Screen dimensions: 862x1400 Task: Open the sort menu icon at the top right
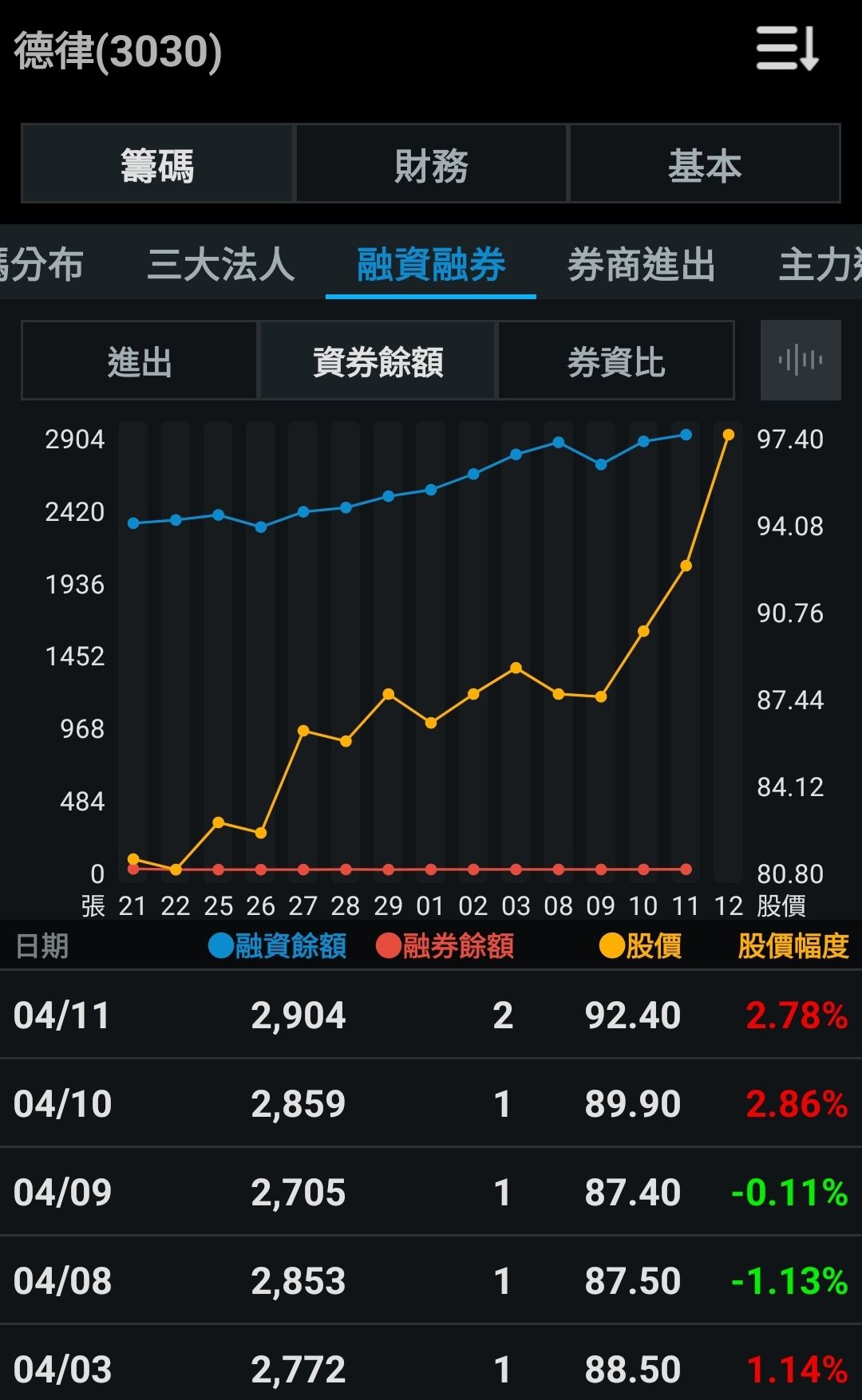tap(787, 49)
